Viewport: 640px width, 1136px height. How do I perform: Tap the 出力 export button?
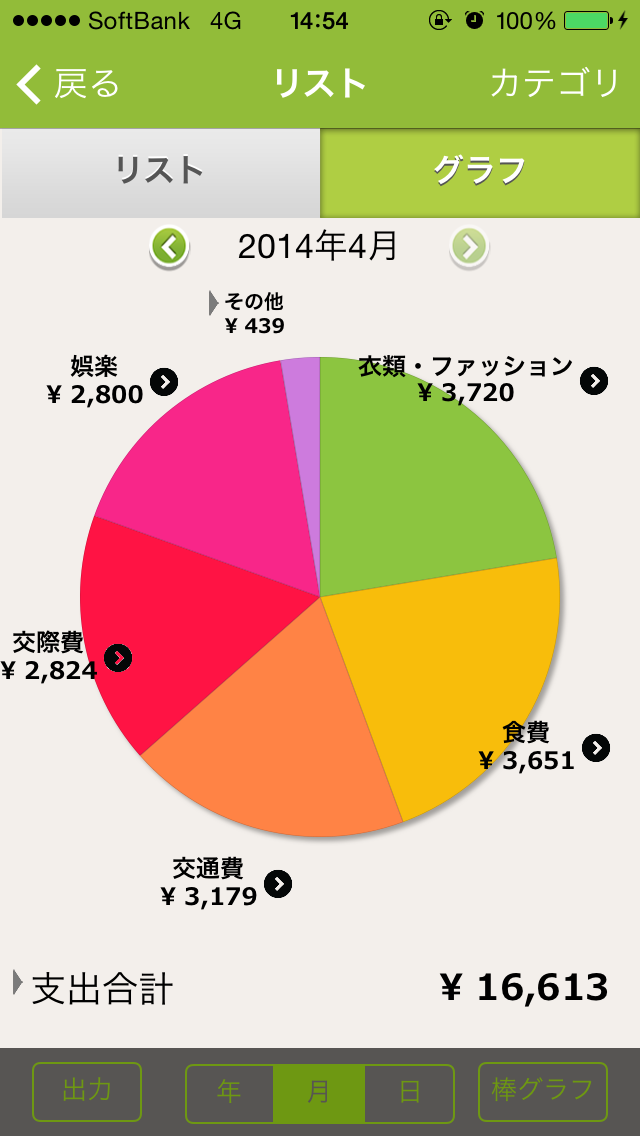click(87, 1091)
